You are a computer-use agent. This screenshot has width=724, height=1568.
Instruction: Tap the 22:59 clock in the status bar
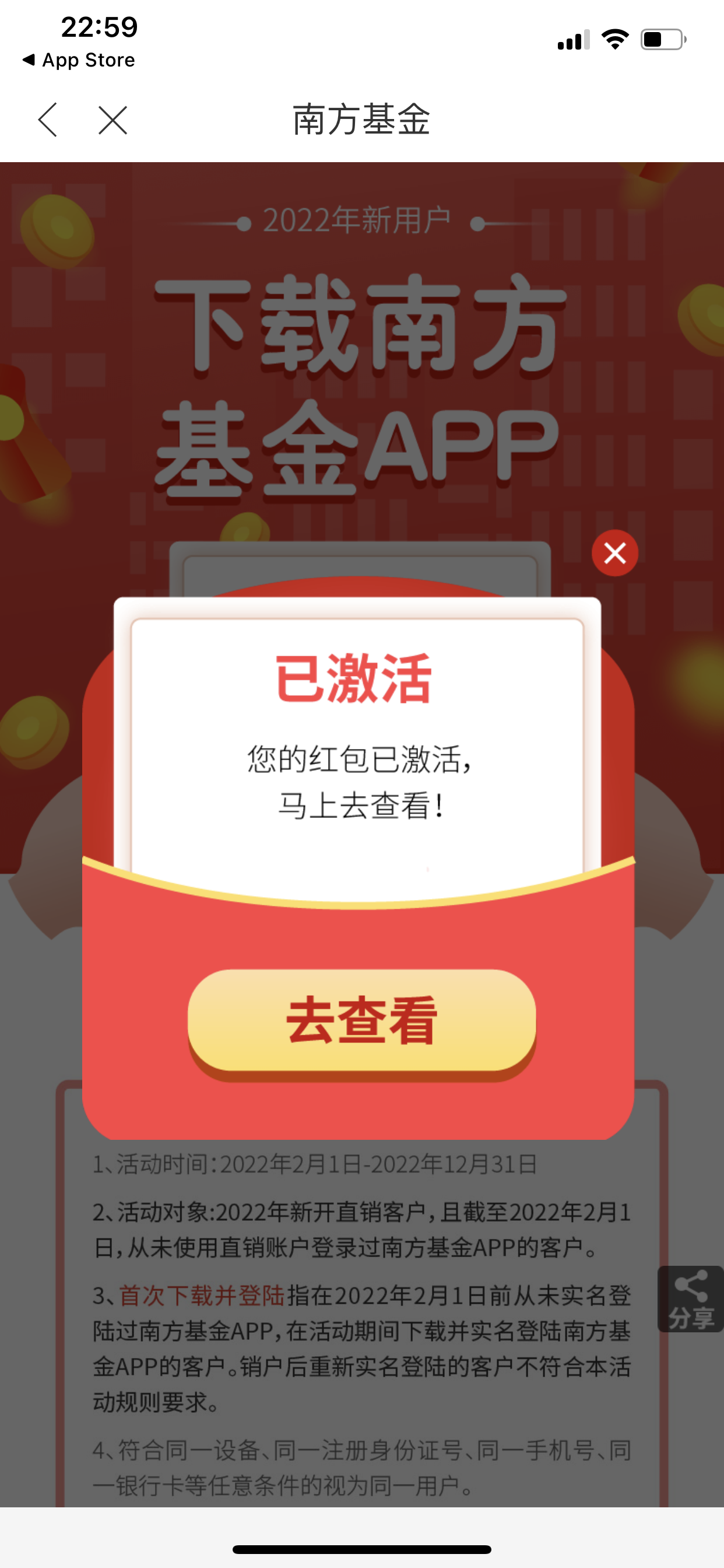pos(99,27)
